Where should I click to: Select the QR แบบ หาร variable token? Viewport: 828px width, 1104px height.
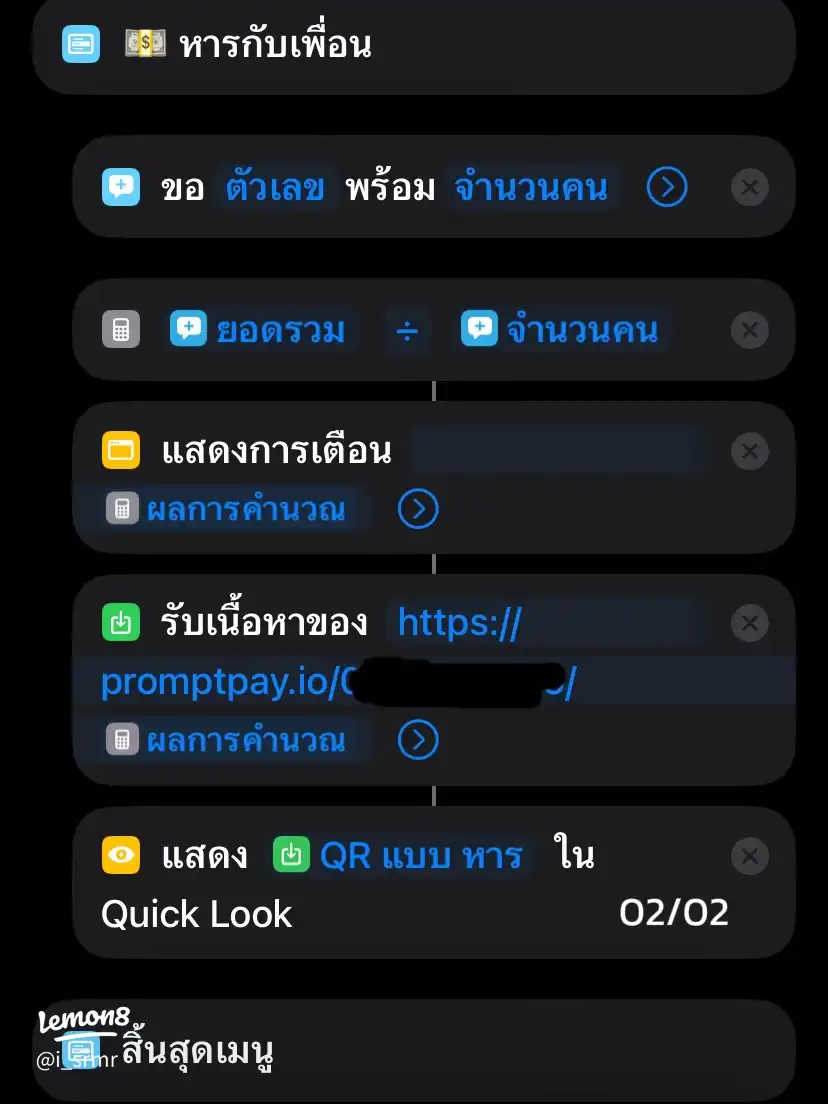400,855
